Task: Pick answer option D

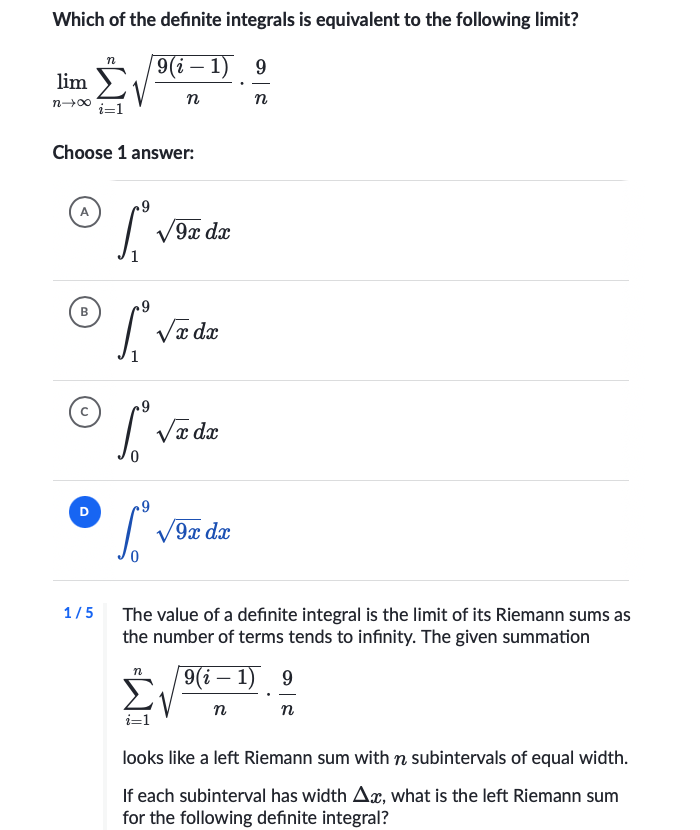Action: [x=85, y=511]
